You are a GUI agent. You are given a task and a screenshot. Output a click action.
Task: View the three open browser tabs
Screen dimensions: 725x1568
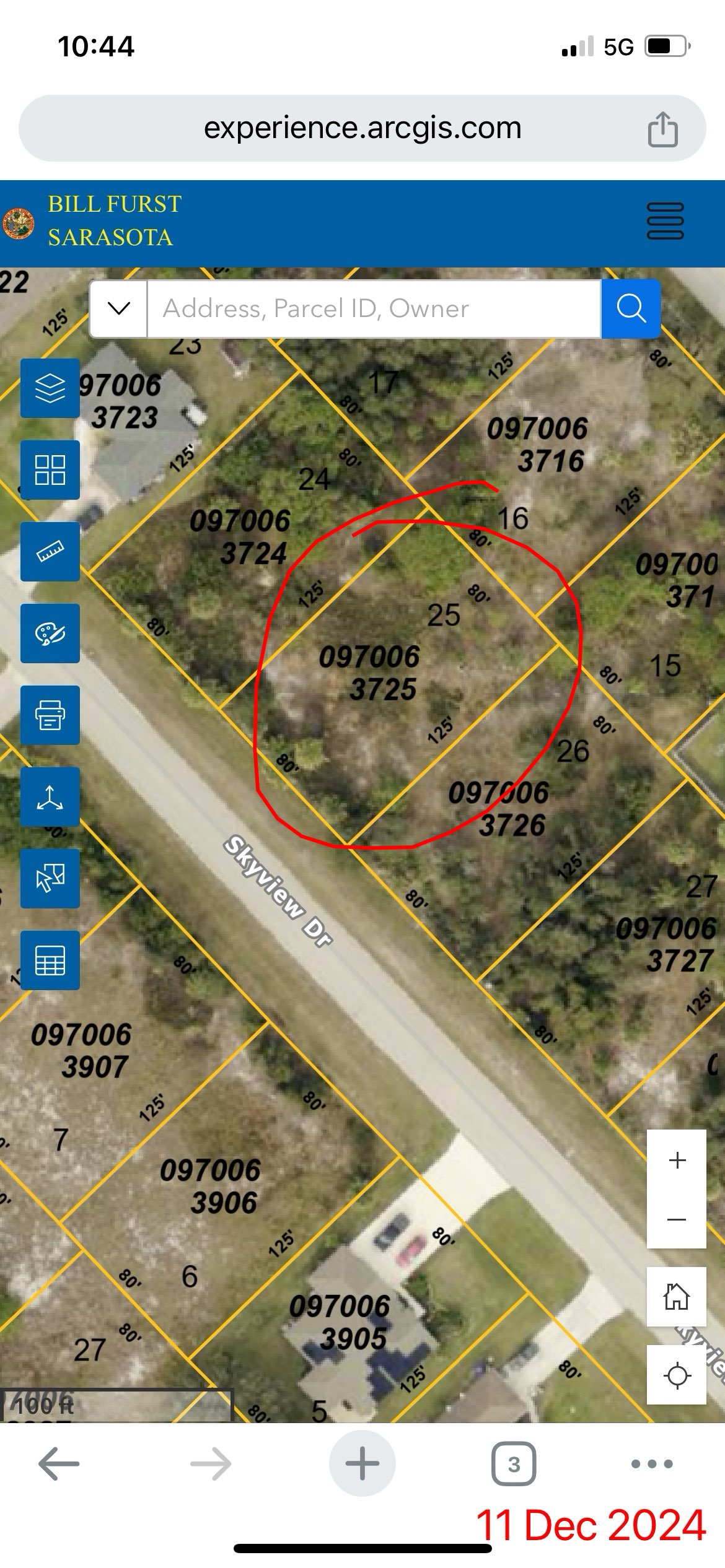(514, 1464)
